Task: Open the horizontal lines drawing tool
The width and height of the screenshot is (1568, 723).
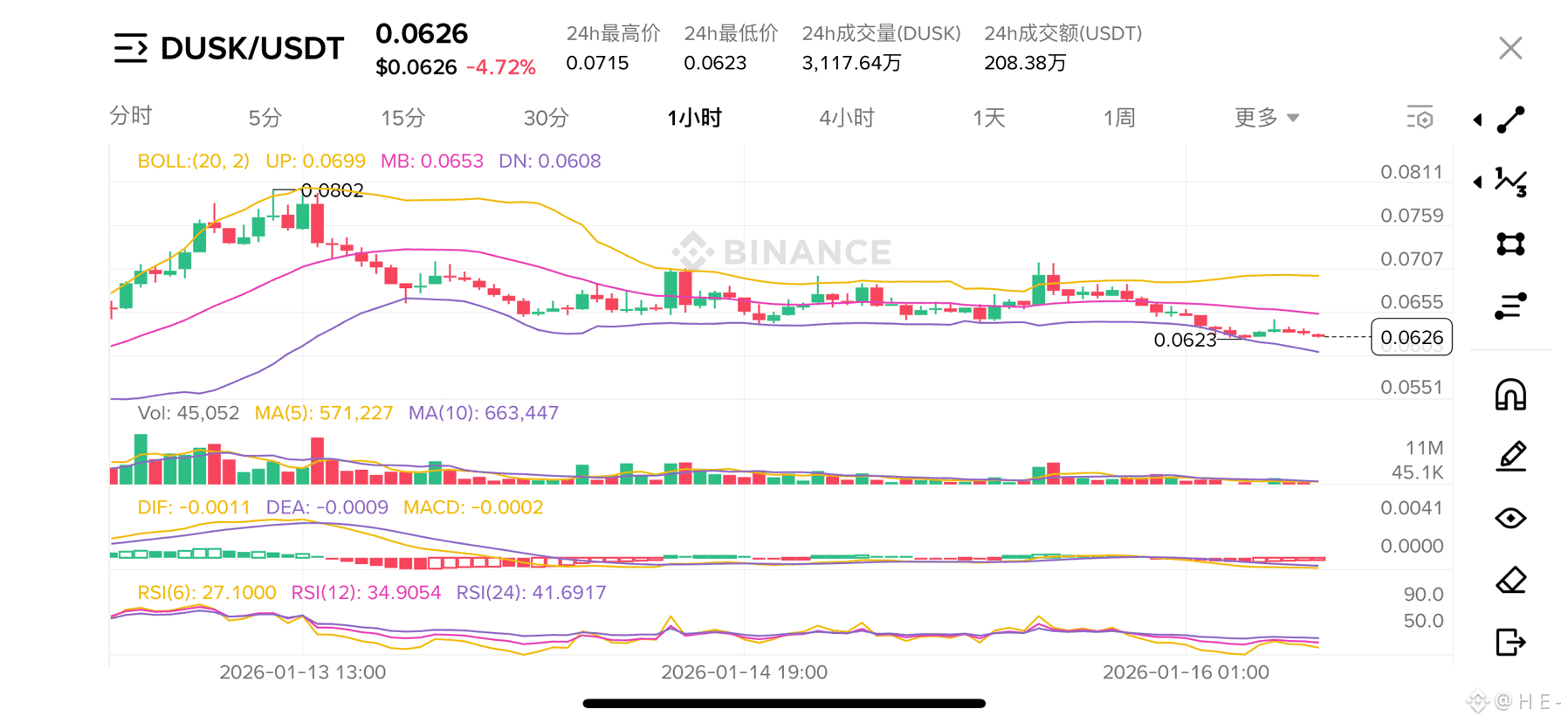Action: (1510, 306)
